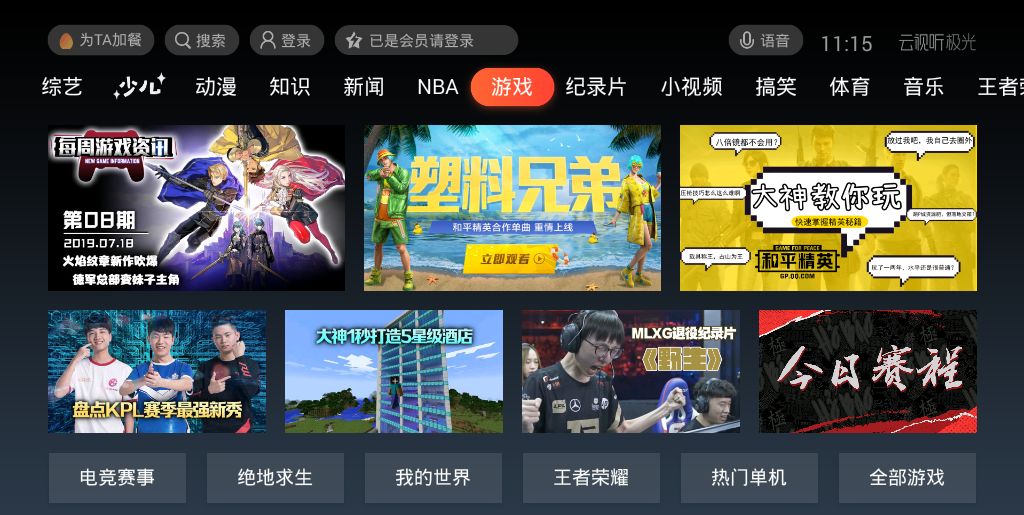
Task: Open the 今日赛程 schedule card
Action: click(x=867, y=371)
